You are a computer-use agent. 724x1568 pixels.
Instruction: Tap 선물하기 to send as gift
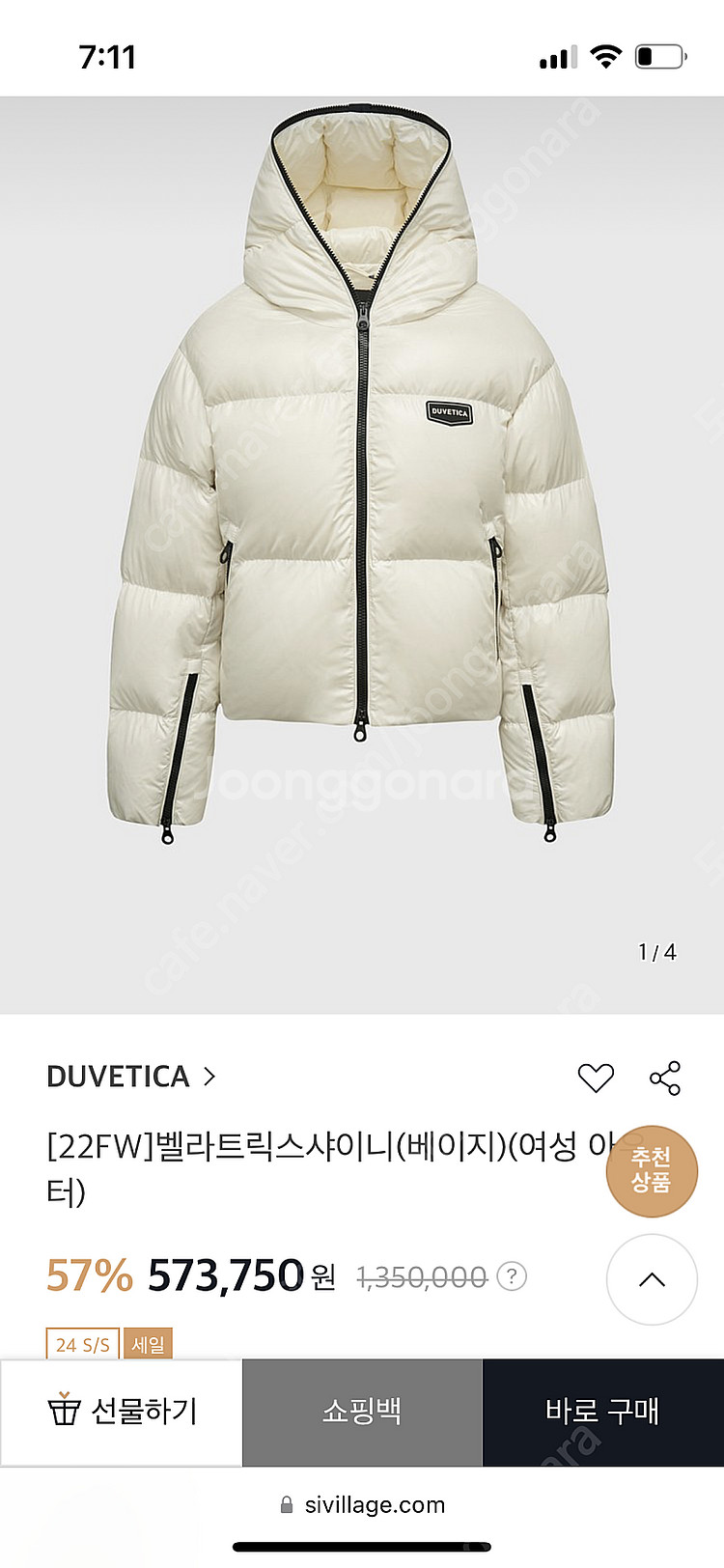point(122,1412)
